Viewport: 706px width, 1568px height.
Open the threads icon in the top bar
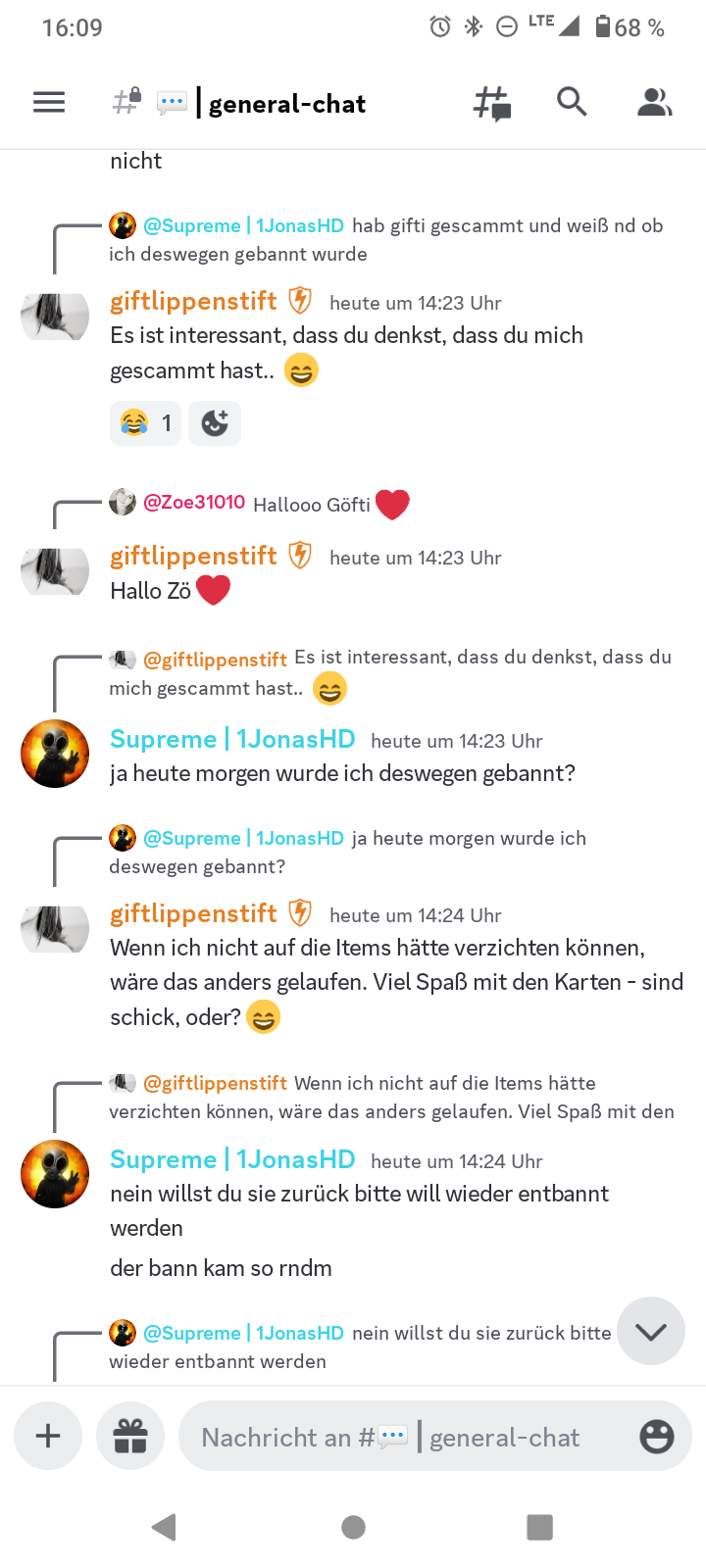click(492, 102)
